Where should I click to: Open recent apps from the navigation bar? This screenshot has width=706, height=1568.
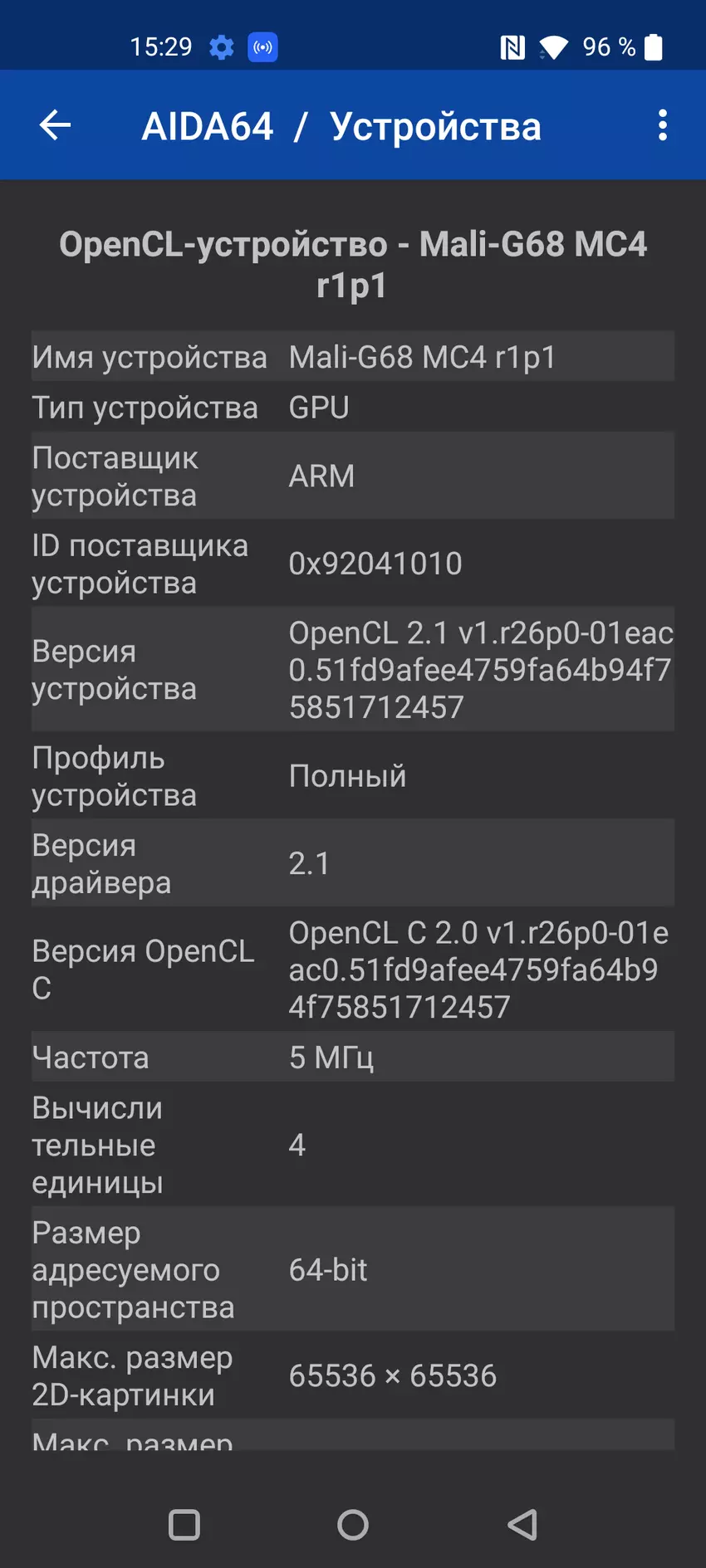[x=184, y=1525]
